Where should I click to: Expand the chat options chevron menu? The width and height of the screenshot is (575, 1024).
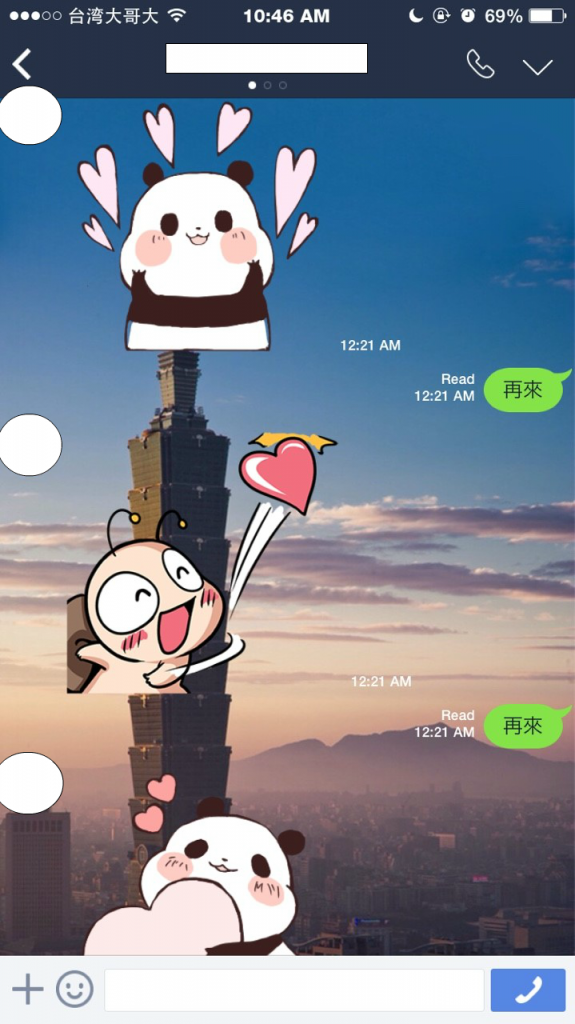(538, 66)
